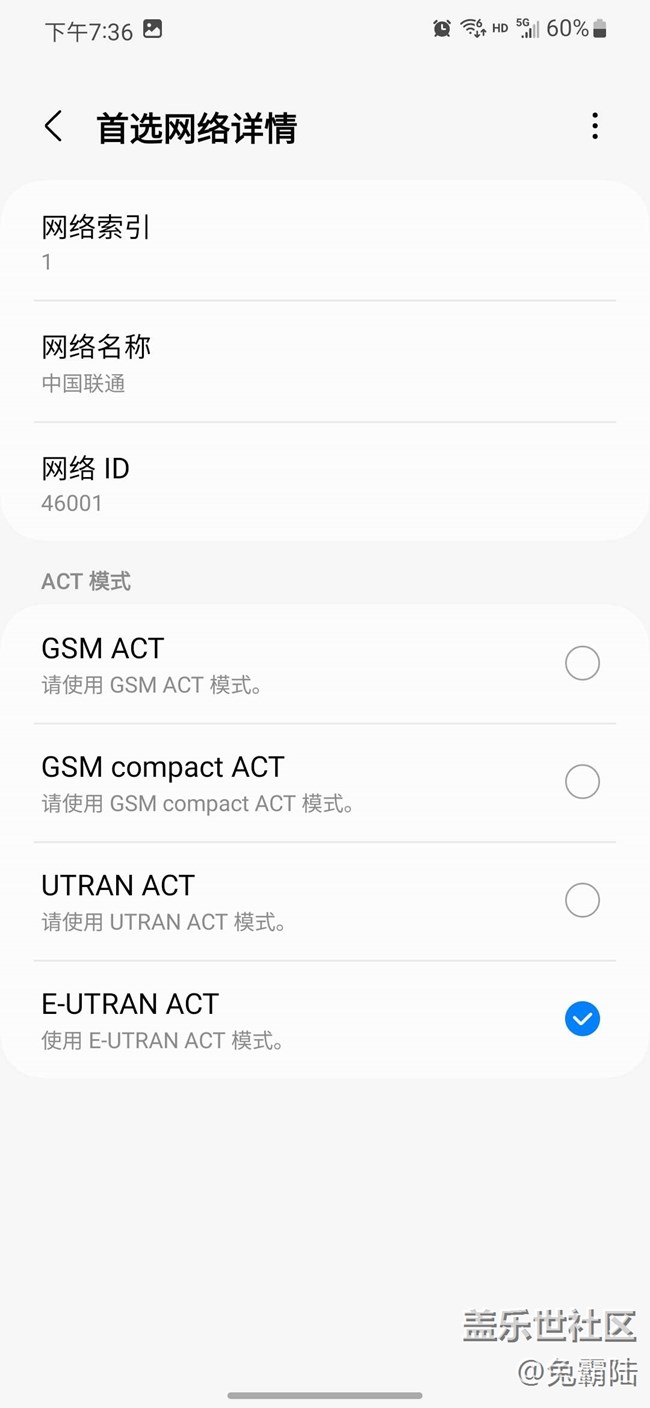Screen dimensions: 650x1408
Task: Open the 网络 ID row
Action: pyautogui.click(x=324, y=484)
